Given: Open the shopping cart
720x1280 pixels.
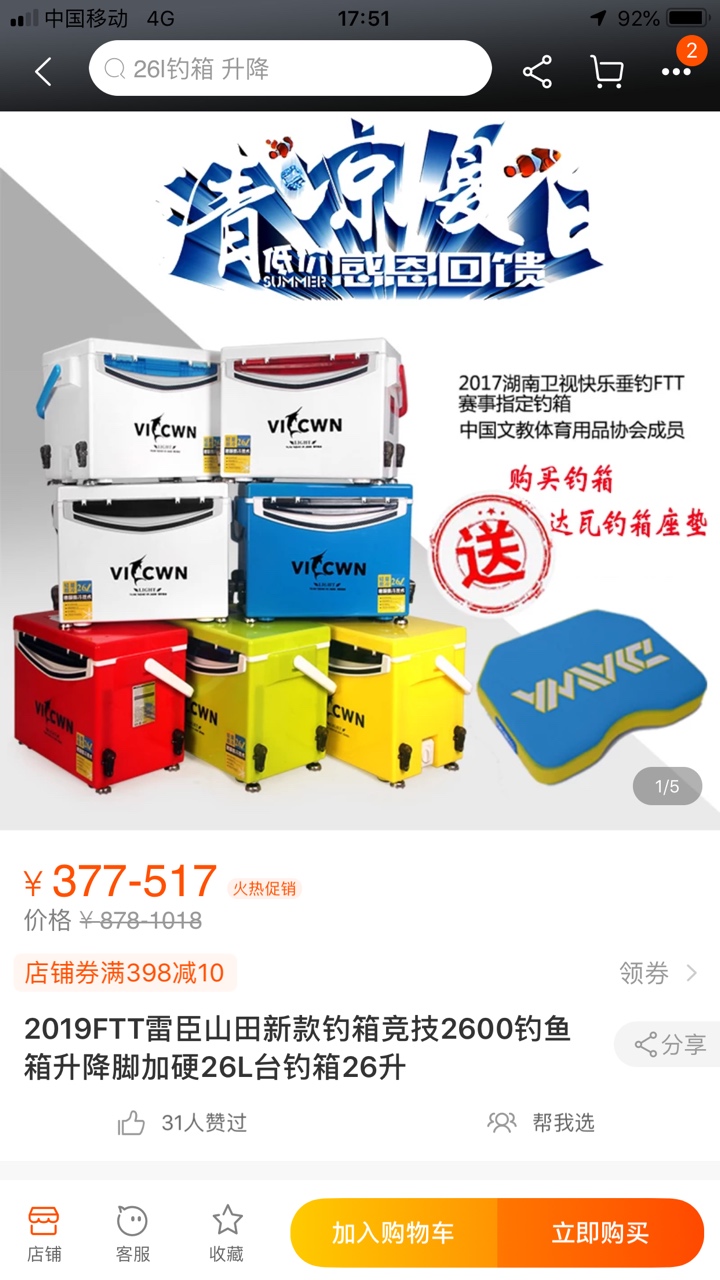Looking at the screenshot, I should coord(606,71).
